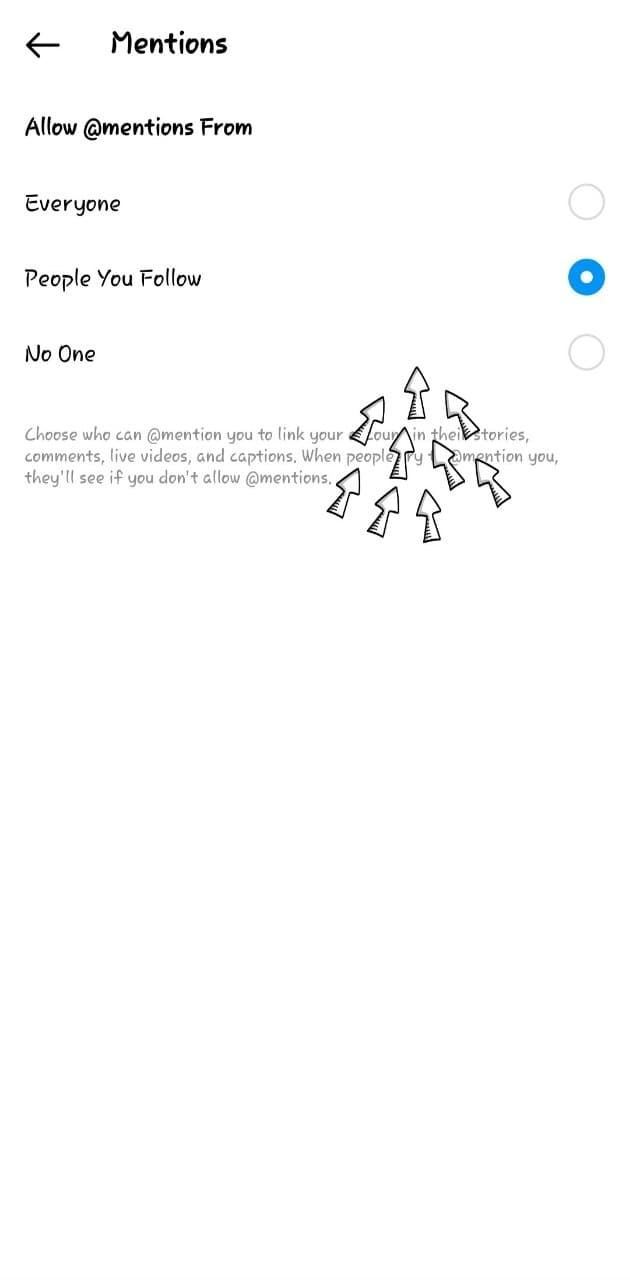
Task: Select Everyone for allowed mentions
Action: 586,202
